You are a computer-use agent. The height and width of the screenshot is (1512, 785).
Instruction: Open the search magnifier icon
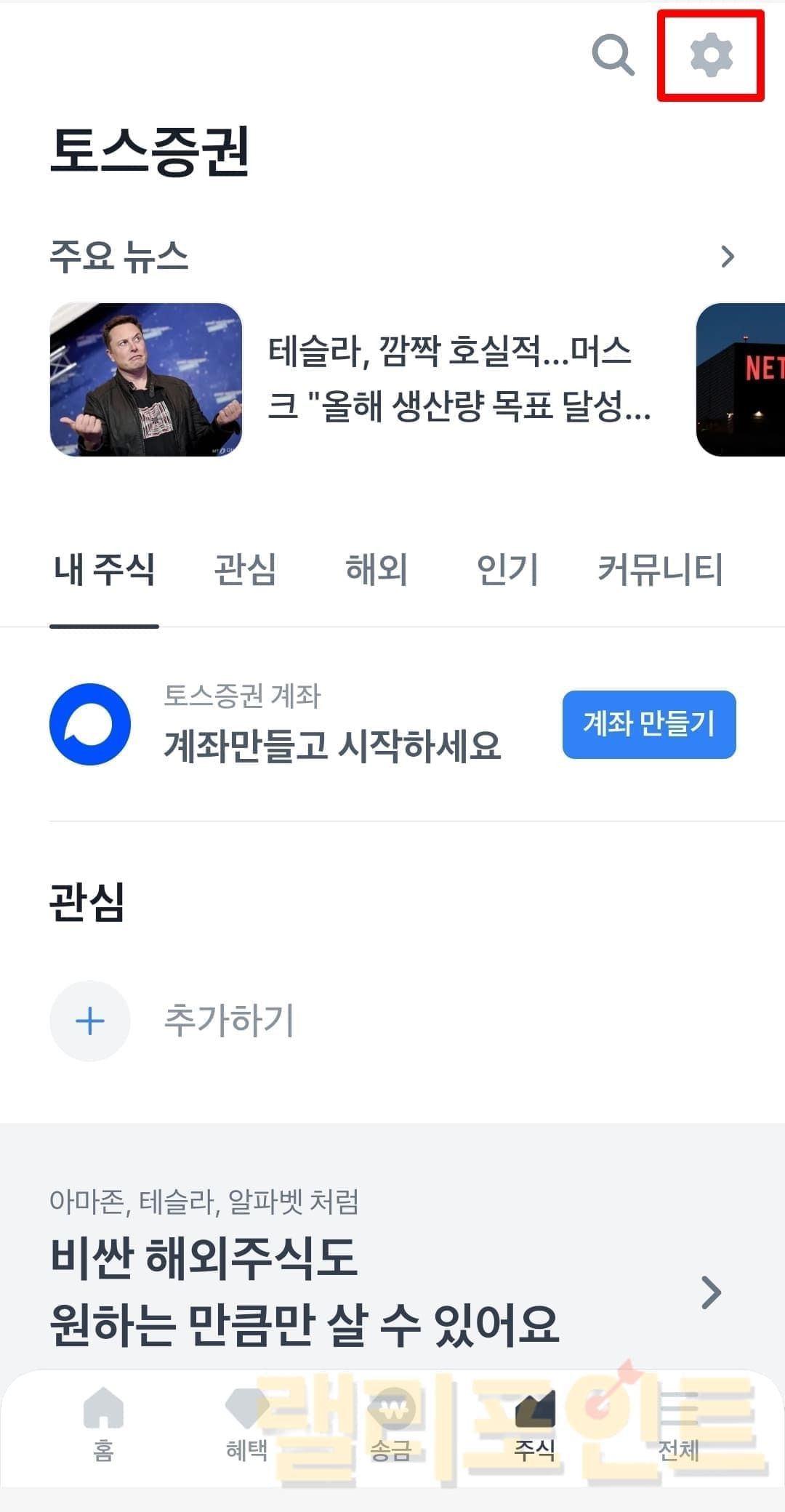(x=613, y=55)
